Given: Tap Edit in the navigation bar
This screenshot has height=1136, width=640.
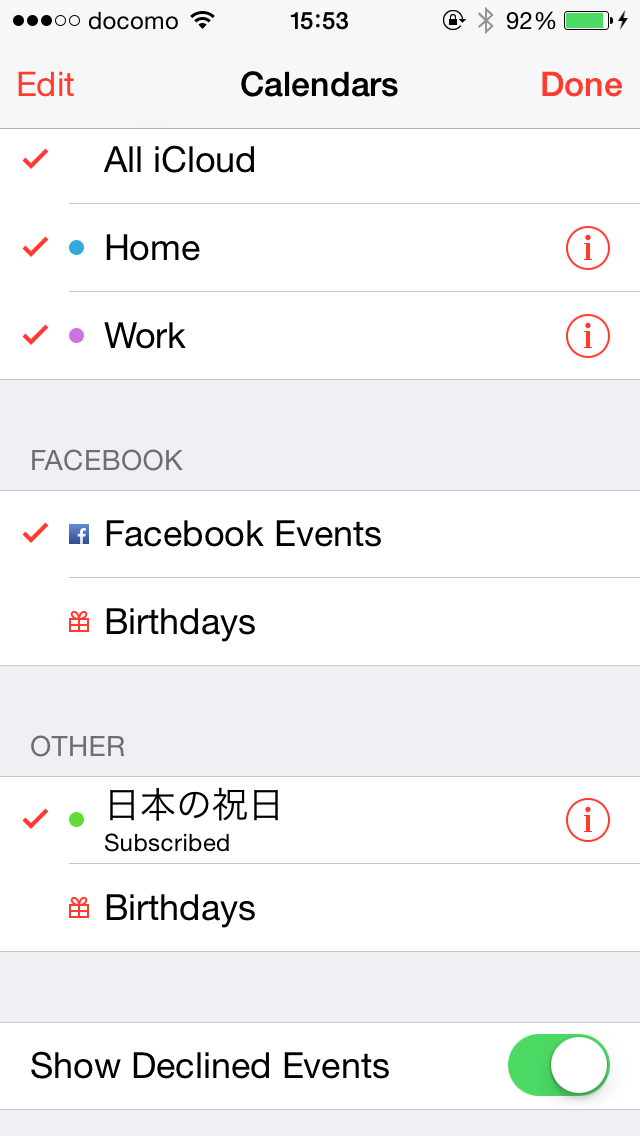Looking at the screenshot, I should click(x=45, y=85).
